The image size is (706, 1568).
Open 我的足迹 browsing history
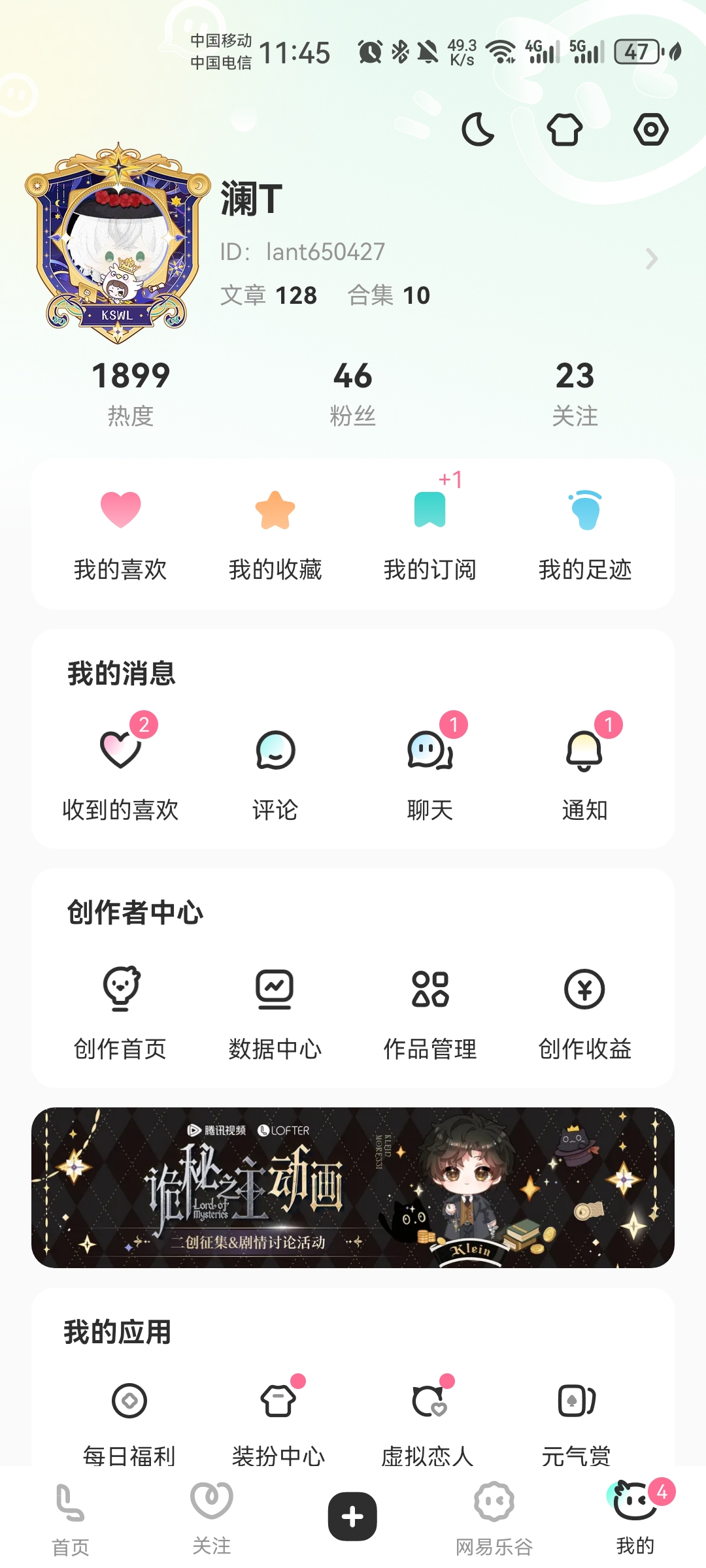pyautogui.click(x=585, y=533)
